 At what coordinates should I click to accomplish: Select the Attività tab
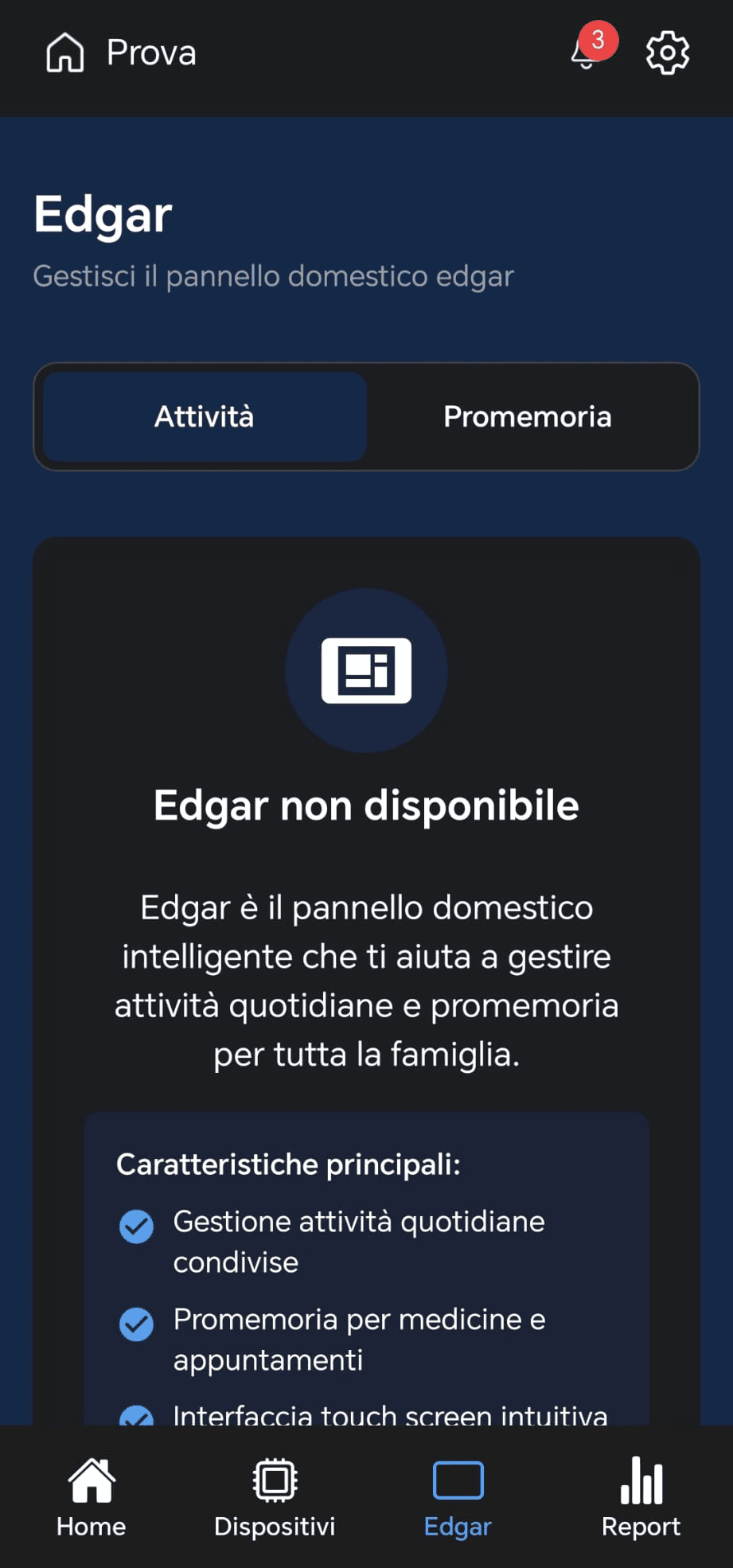[204, 416]
